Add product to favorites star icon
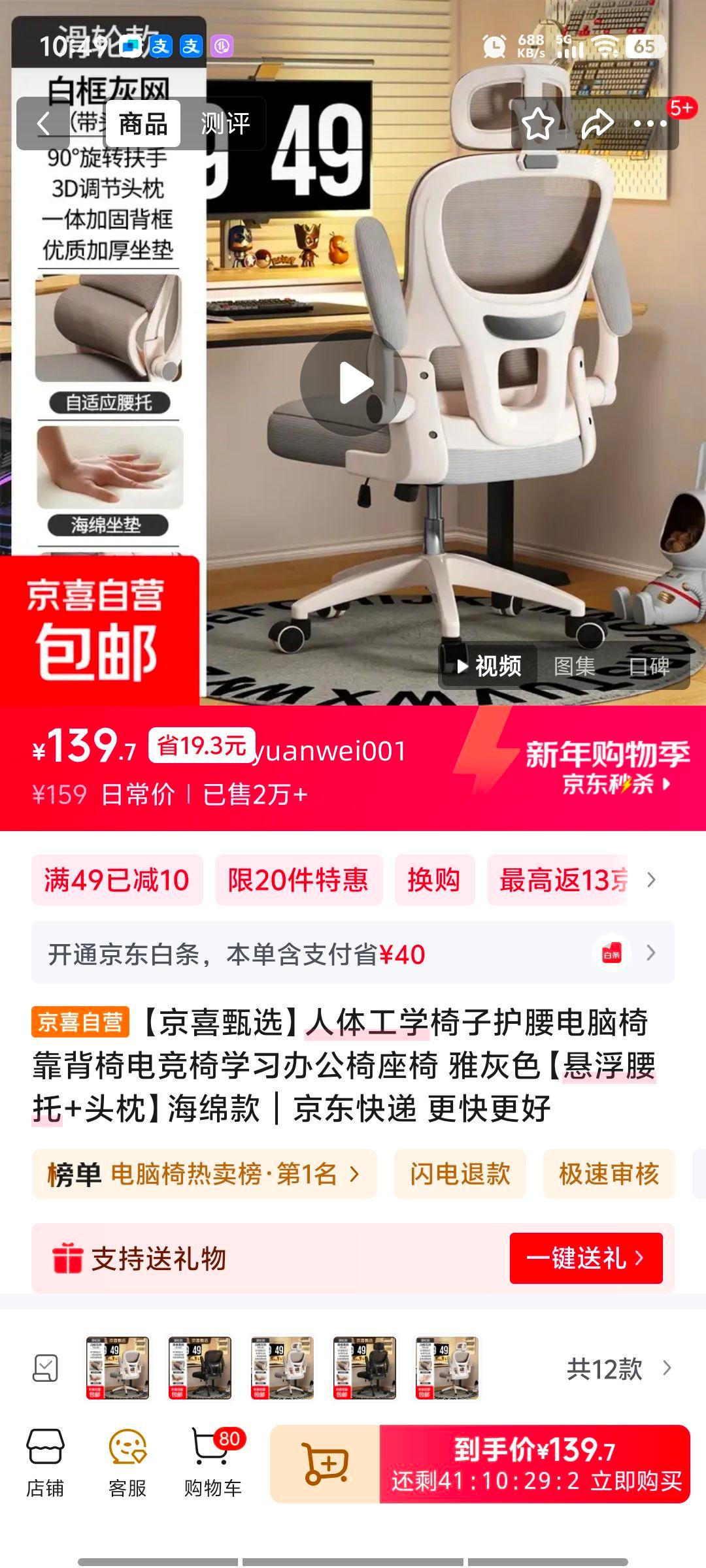Screen dimensions: 706x1568 click(x=537, y=123)
